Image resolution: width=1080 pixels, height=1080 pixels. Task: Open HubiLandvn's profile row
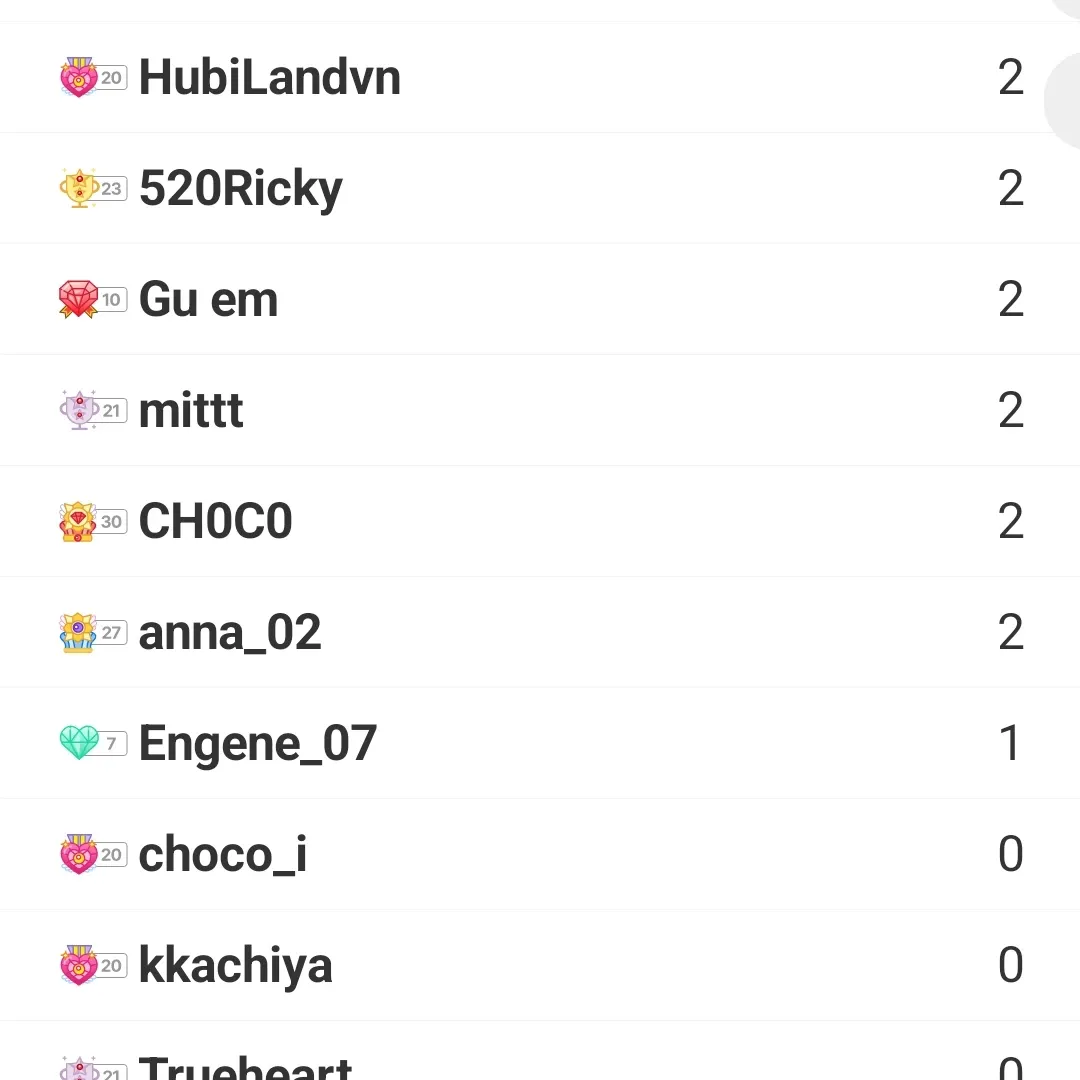coord(270,78)
